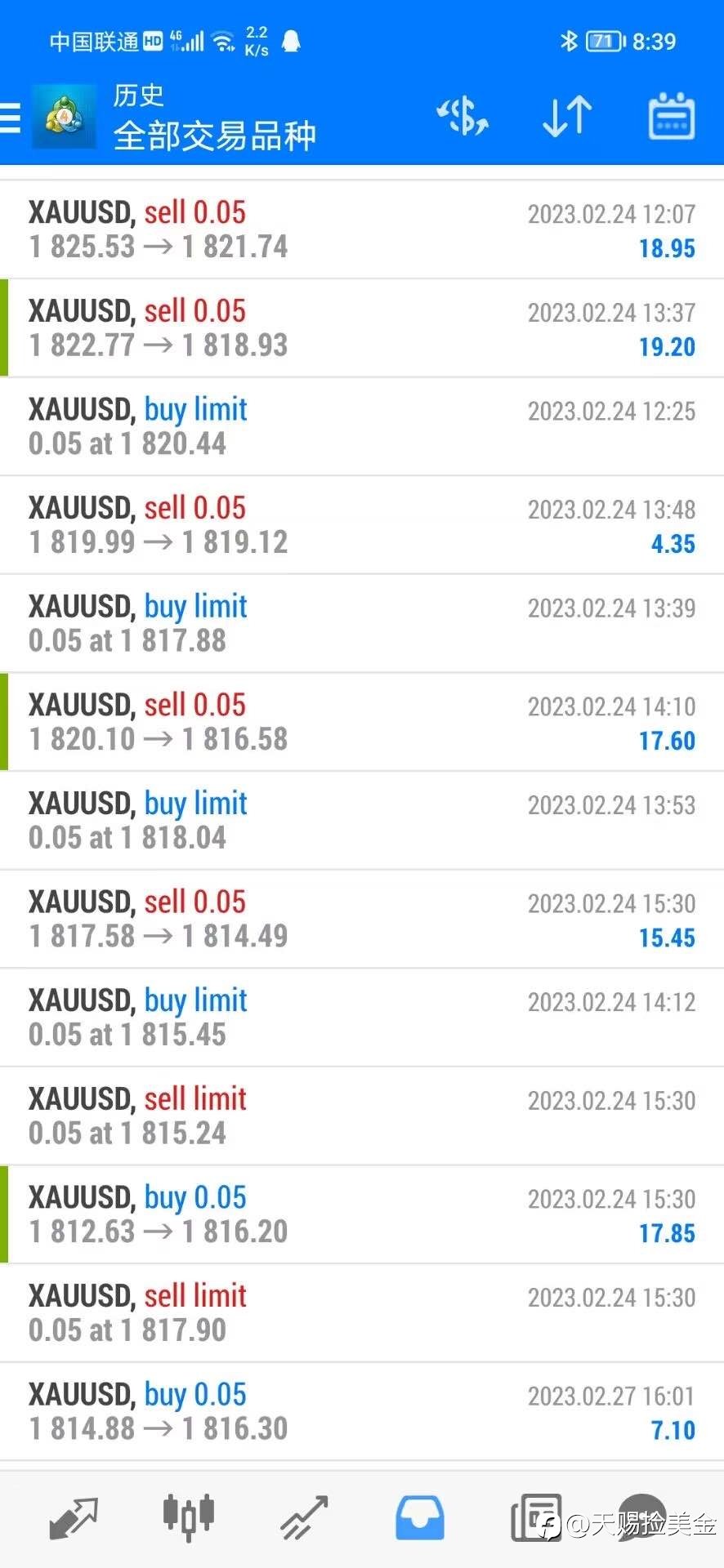Switch to the trade tab with trend line

(x=305, y=1517)
